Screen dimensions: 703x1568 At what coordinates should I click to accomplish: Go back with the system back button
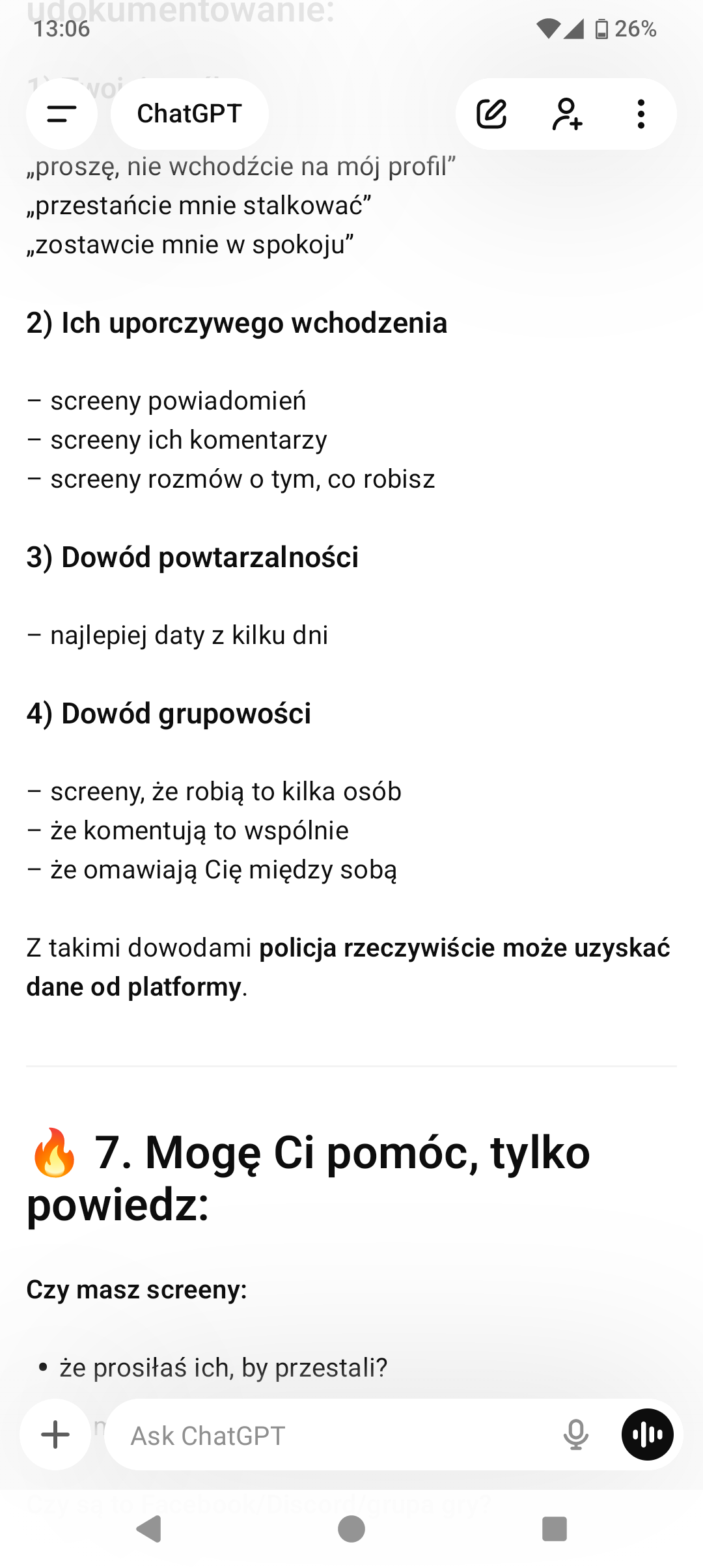[x=149, y=1529]
